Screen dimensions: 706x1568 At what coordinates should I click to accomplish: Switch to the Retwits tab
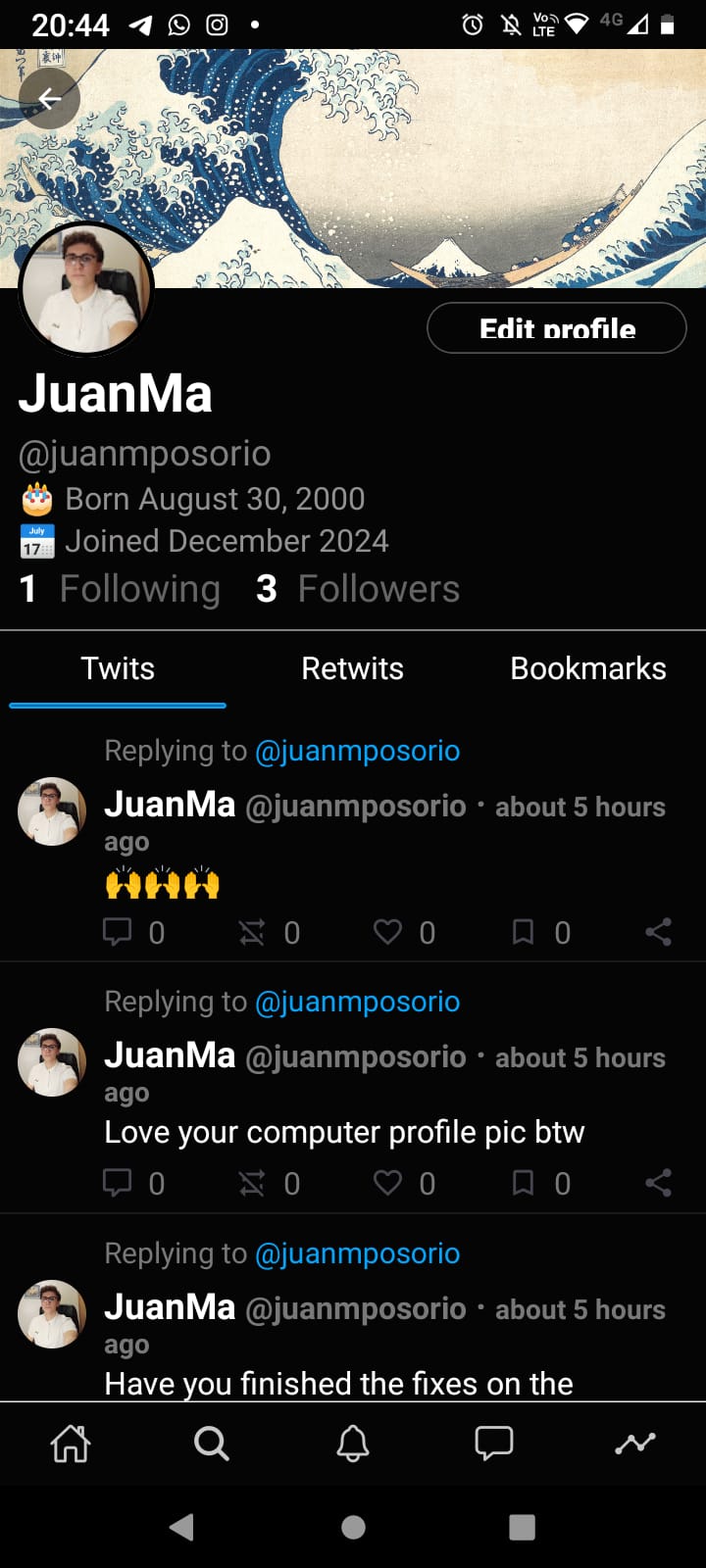pyautogui.click(x=352, y=668)
